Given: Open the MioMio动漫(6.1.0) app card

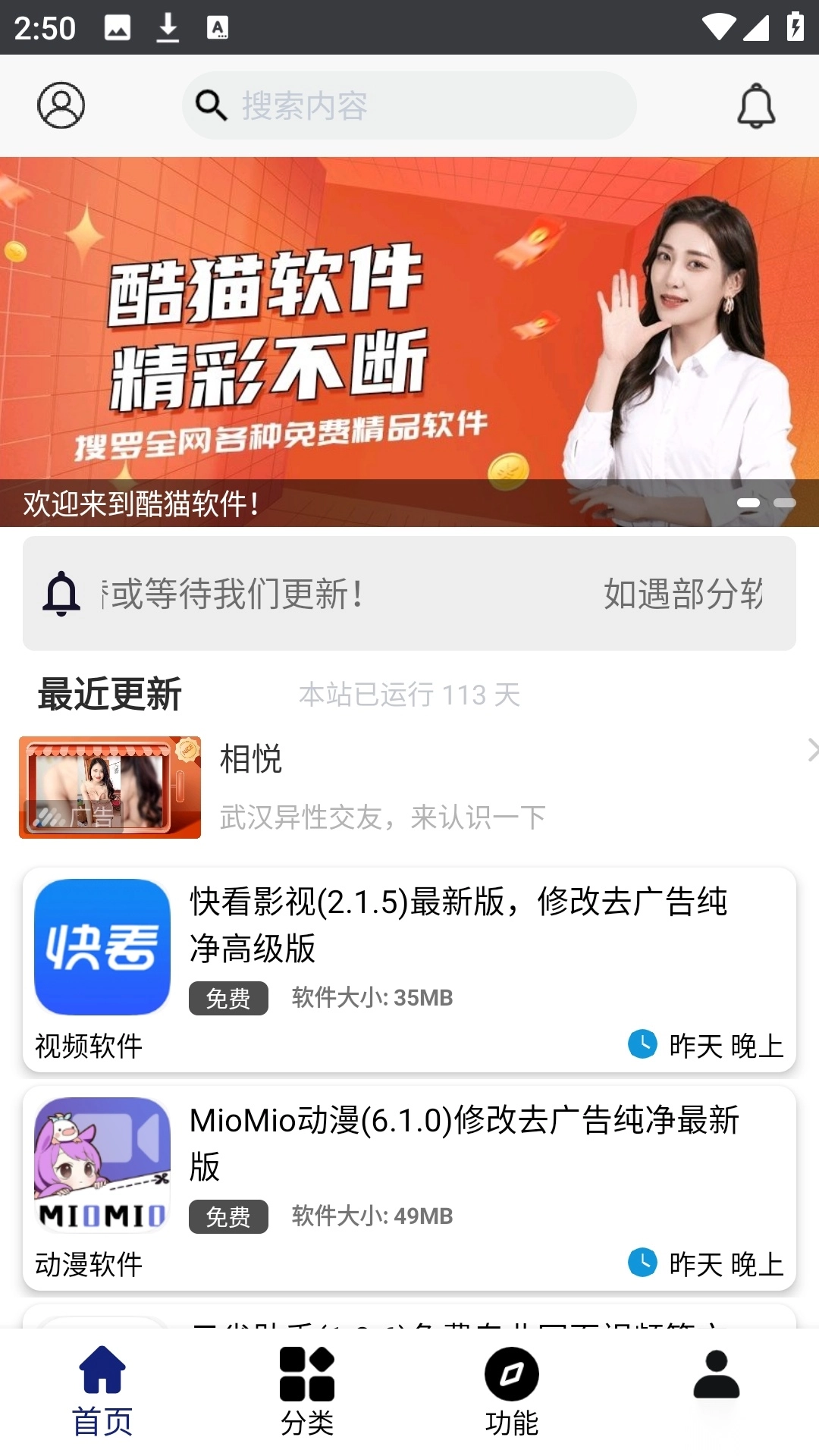Looking at the screenshot, I should click(409, 1188).
